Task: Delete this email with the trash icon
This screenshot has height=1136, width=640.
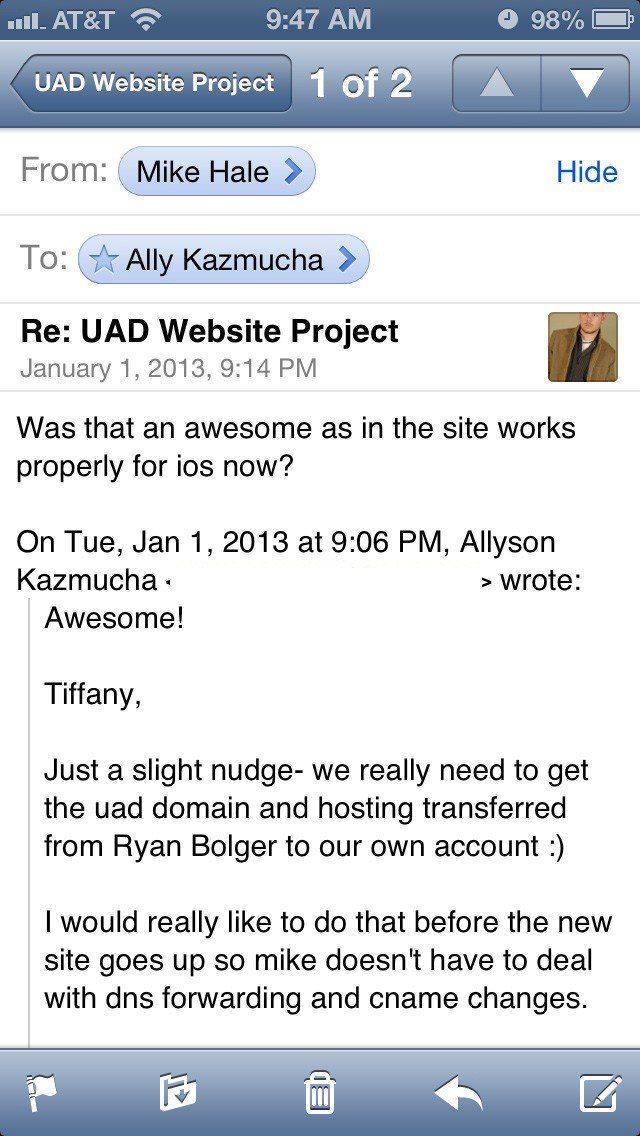Action: (x=320, y=1093)
